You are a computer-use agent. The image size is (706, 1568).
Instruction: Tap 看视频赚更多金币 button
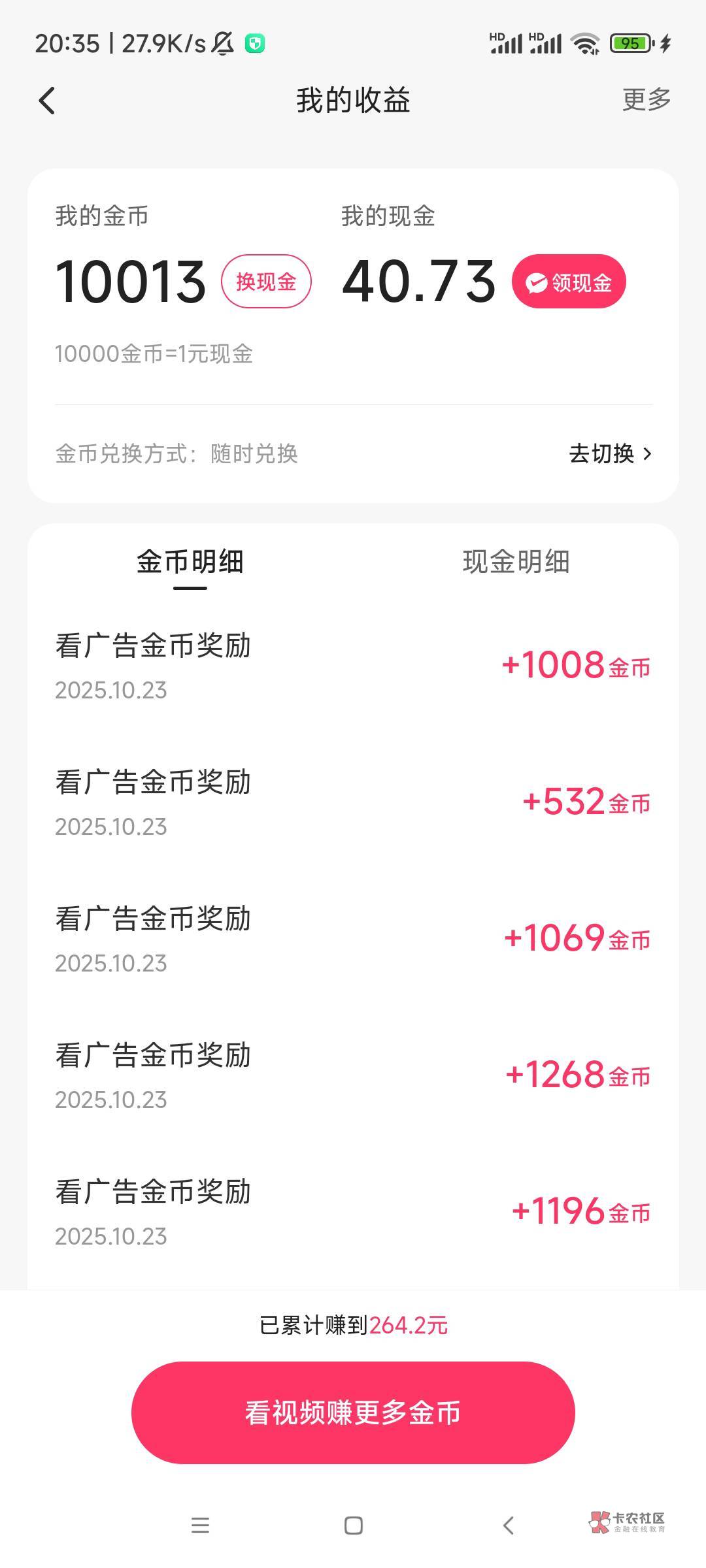(x=353, y=1412)
